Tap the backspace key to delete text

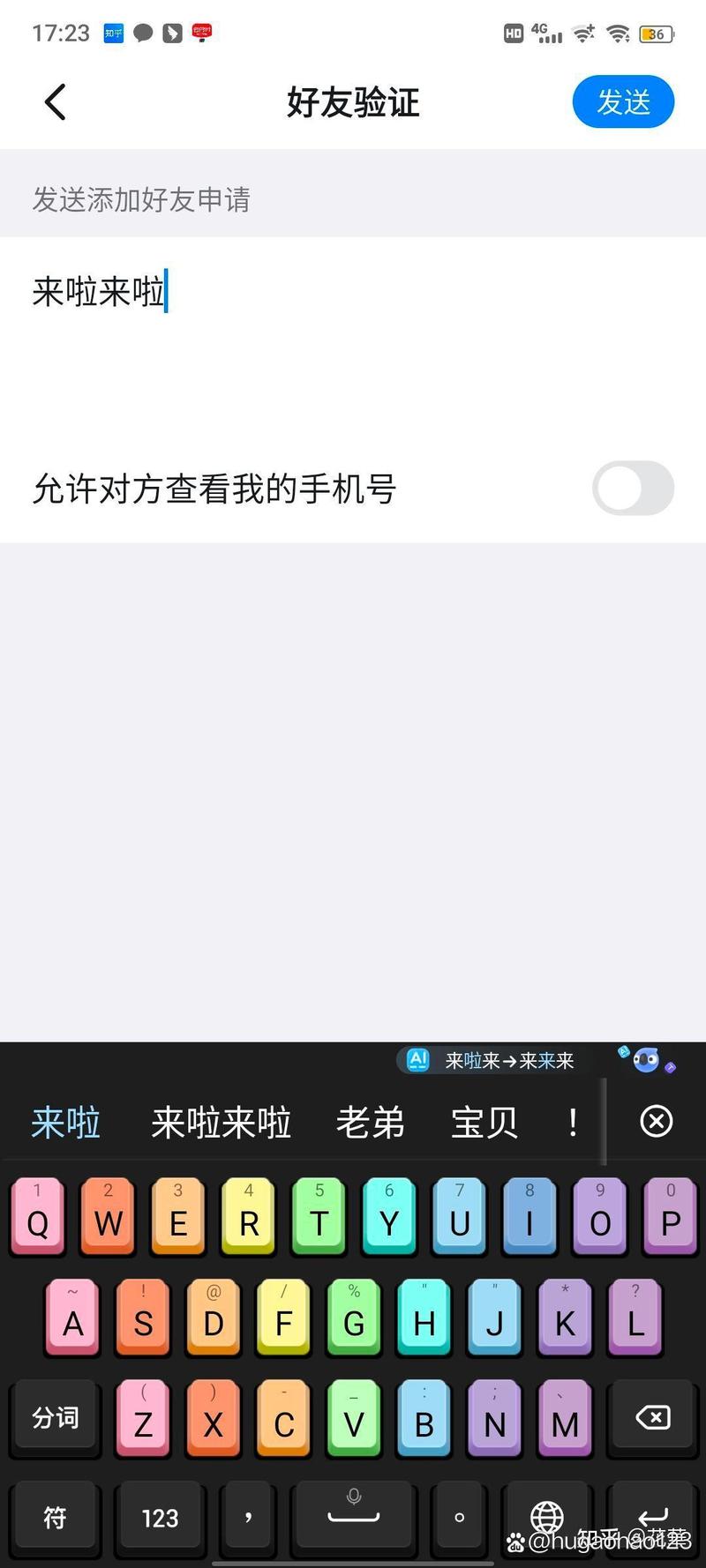point(651,1418)
